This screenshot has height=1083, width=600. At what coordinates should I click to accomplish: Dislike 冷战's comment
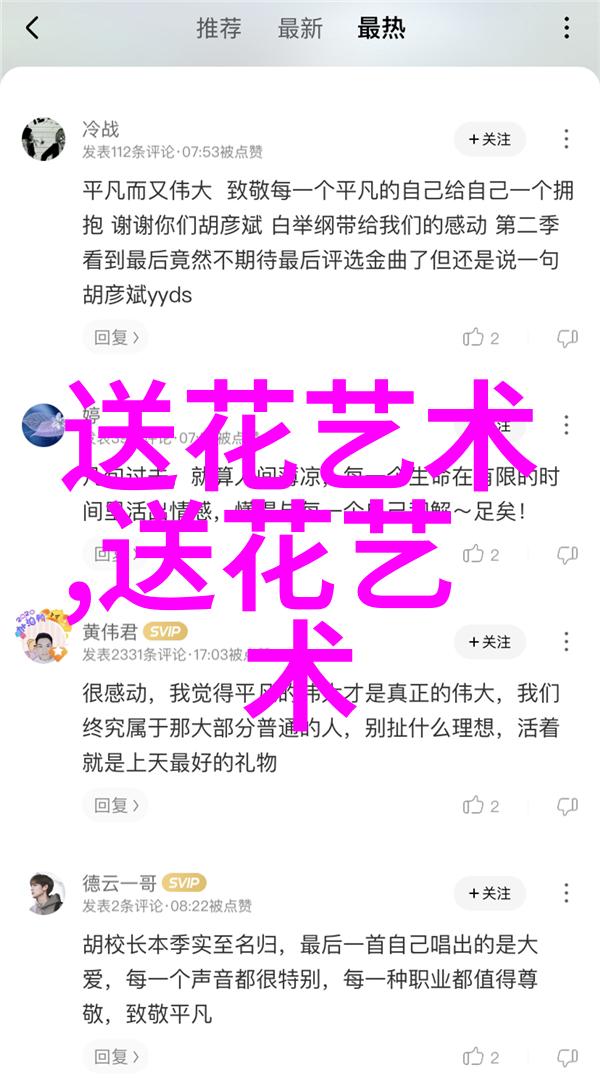click(x=566, y=337)
